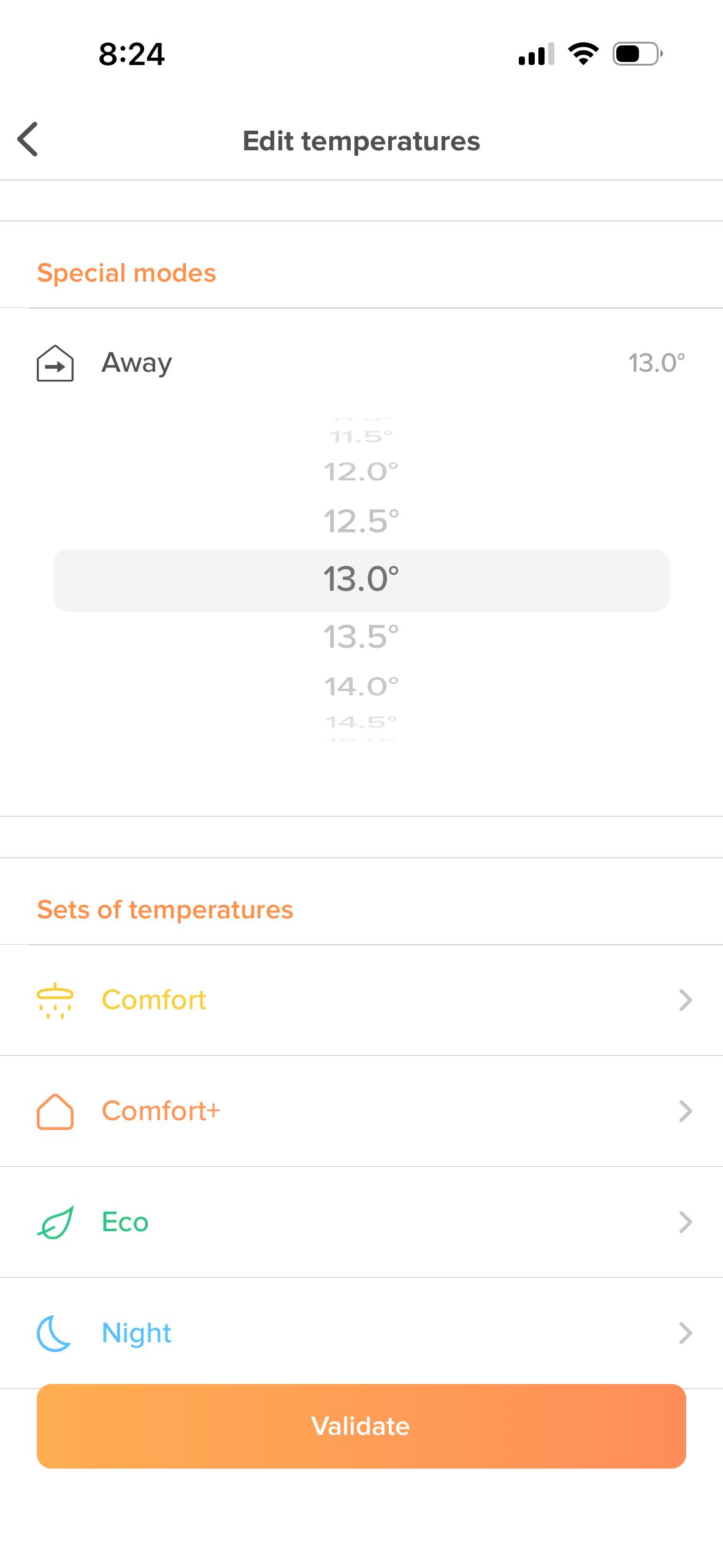Click the Away row label
The image size is (723, 1568).
click(136, 363)
